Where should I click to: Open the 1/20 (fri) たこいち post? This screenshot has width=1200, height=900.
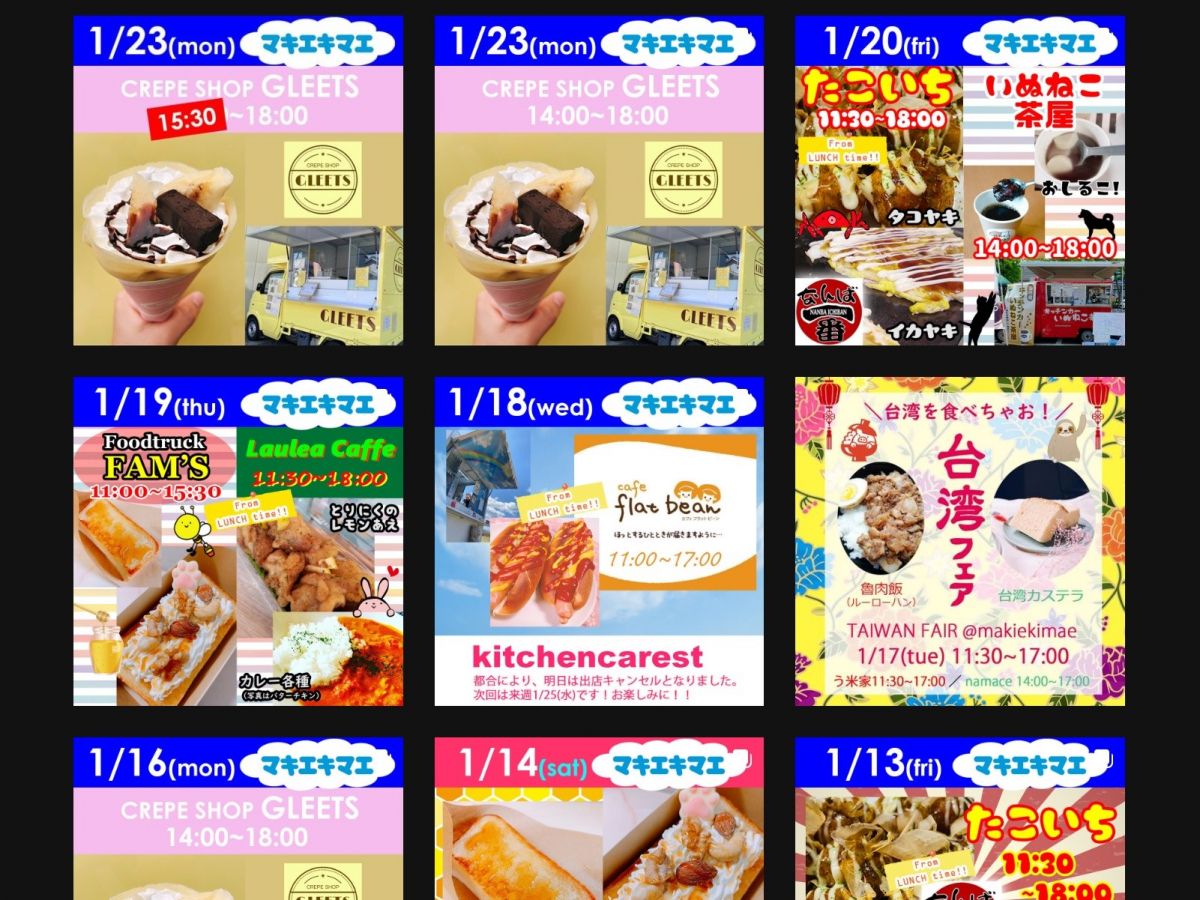pyautogui.click(x=959, y=180)
